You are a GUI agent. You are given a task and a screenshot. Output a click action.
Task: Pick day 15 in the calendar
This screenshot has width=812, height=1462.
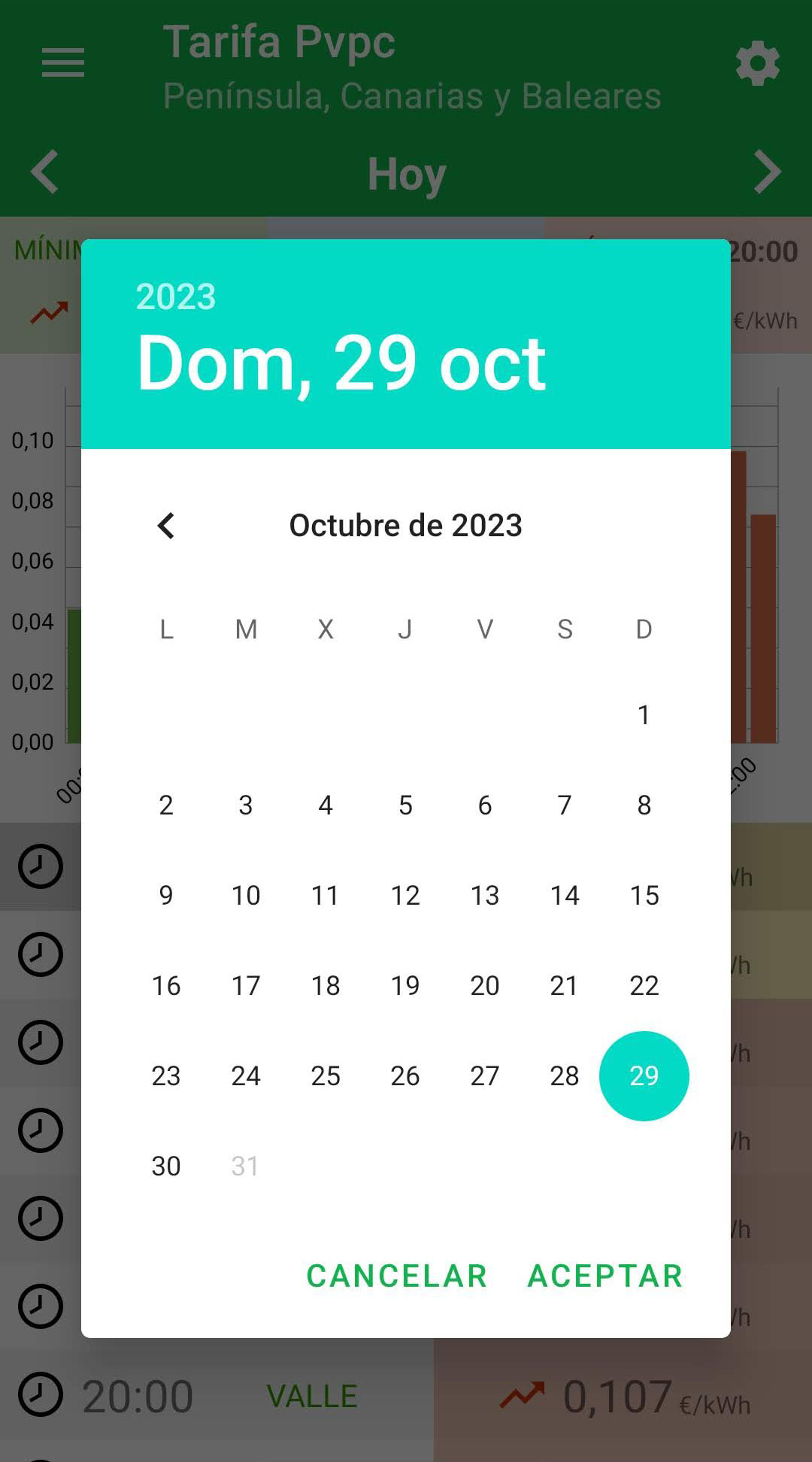coord(644,895)
